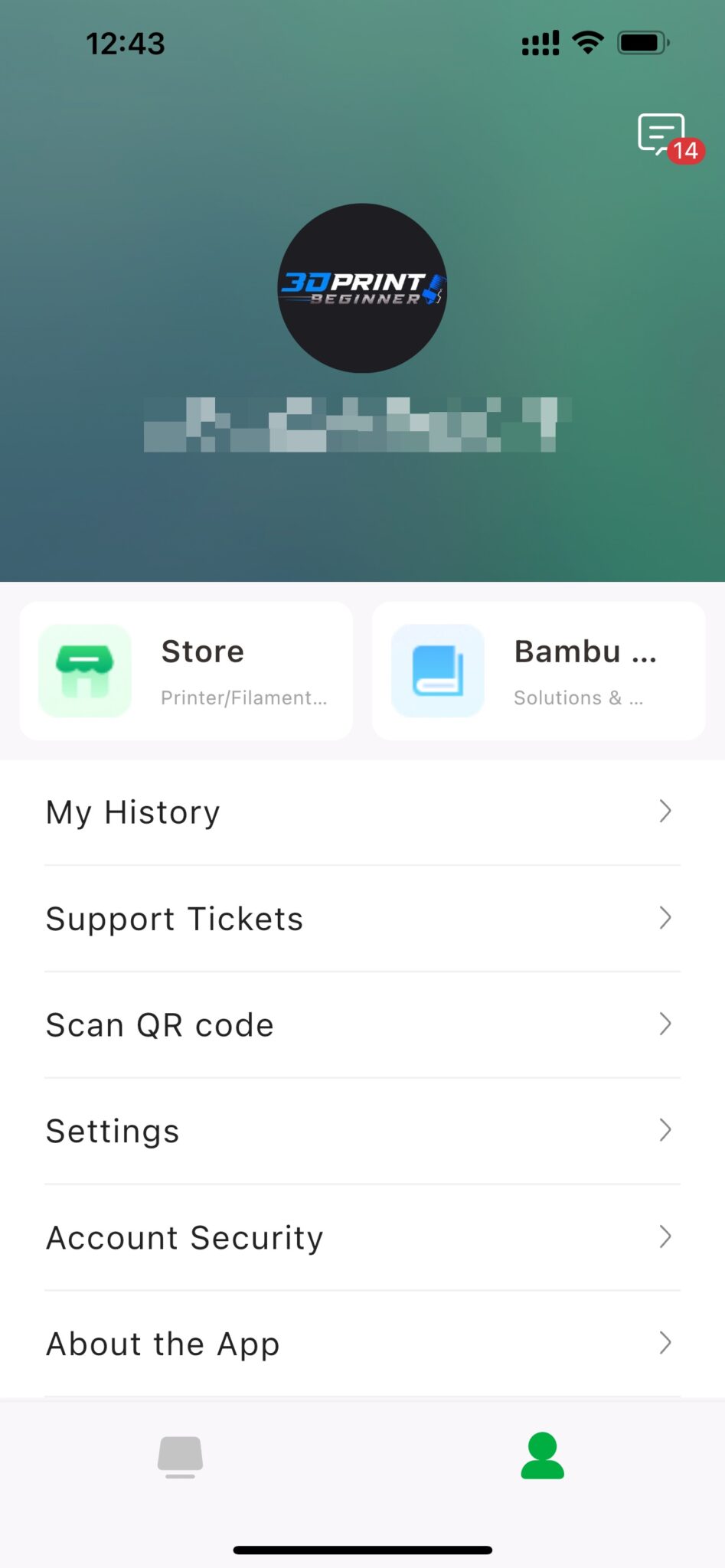Tap the green profile icon in bottom bar

(542, 1455)
